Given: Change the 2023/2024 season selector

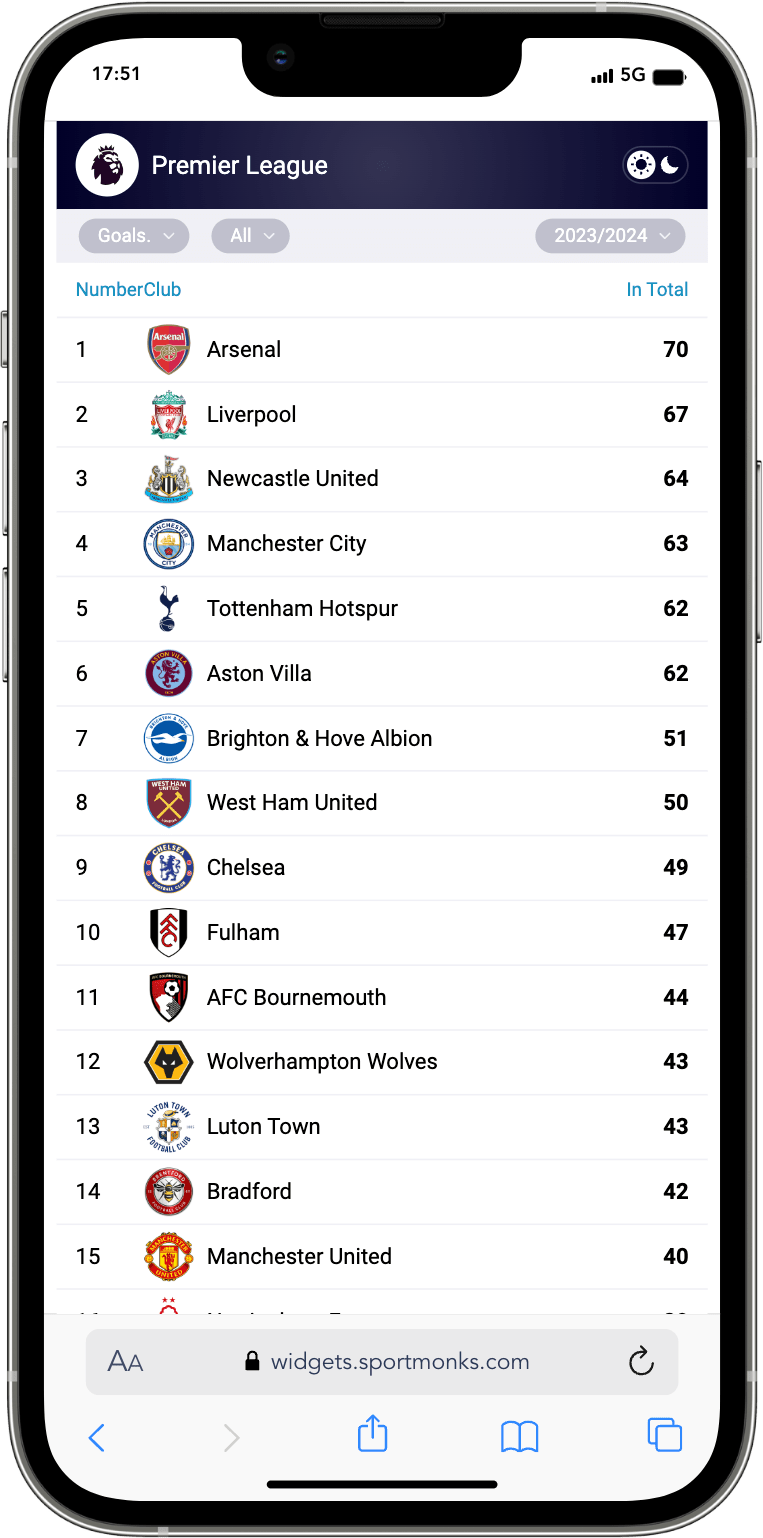Looking at the screenshot, I should click(610, 236).
